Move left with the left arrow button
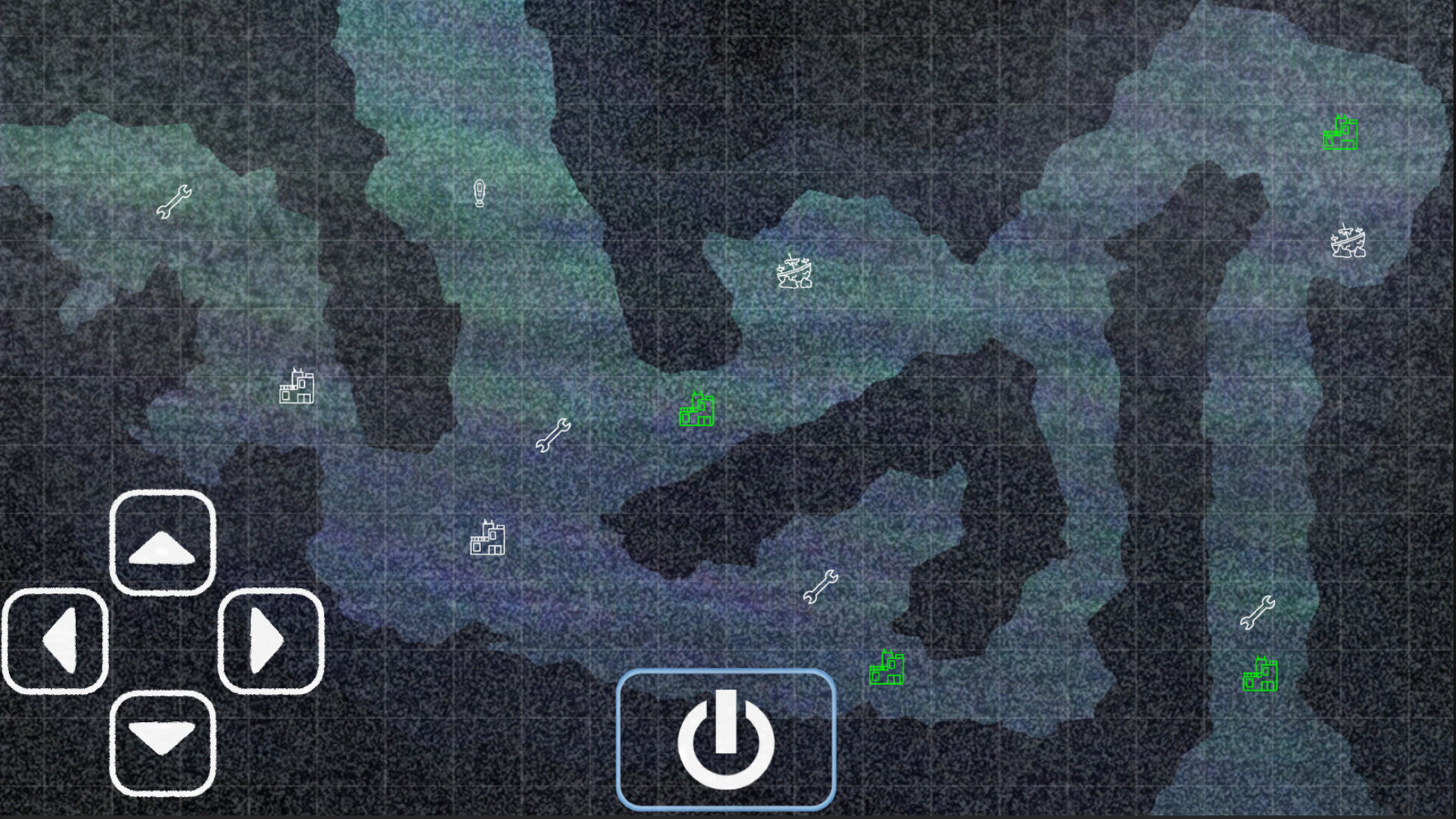 pos(55,642)
